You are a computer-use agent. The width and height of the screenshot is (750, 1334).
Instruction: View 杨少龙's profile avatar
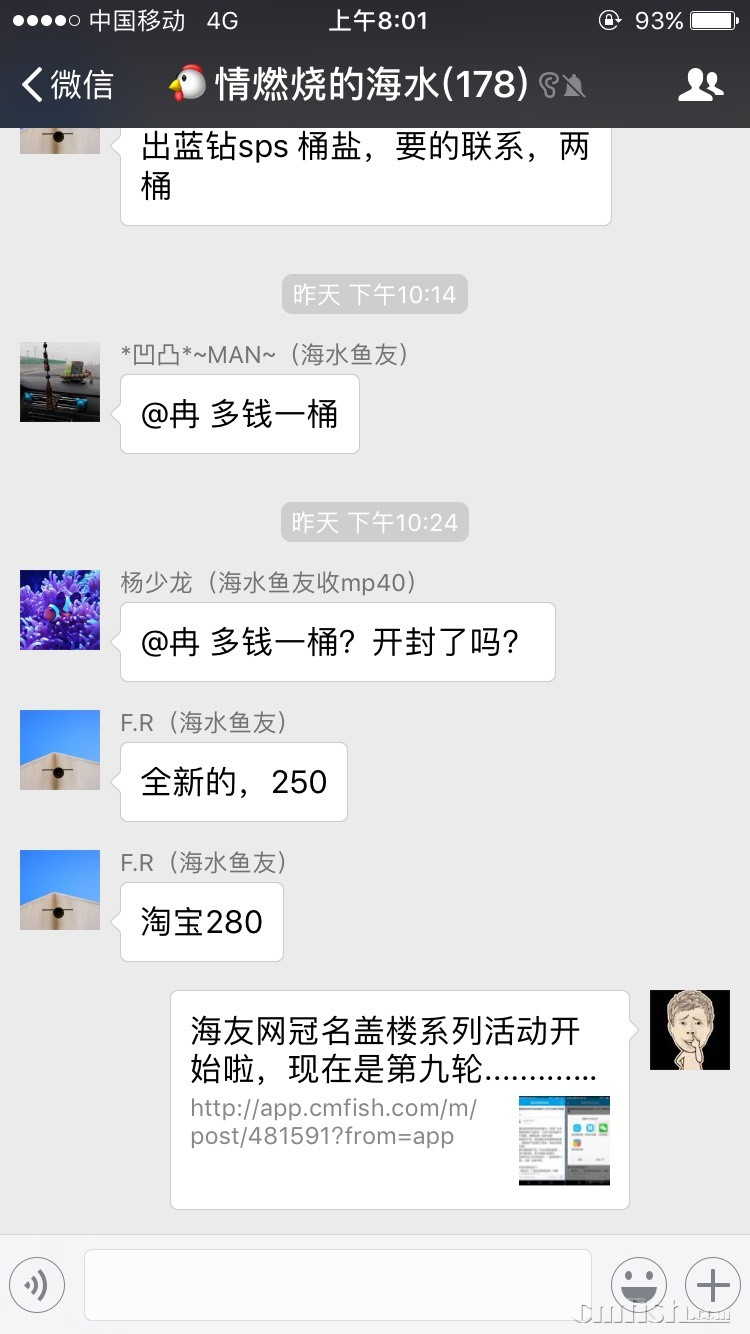(60, 610)
